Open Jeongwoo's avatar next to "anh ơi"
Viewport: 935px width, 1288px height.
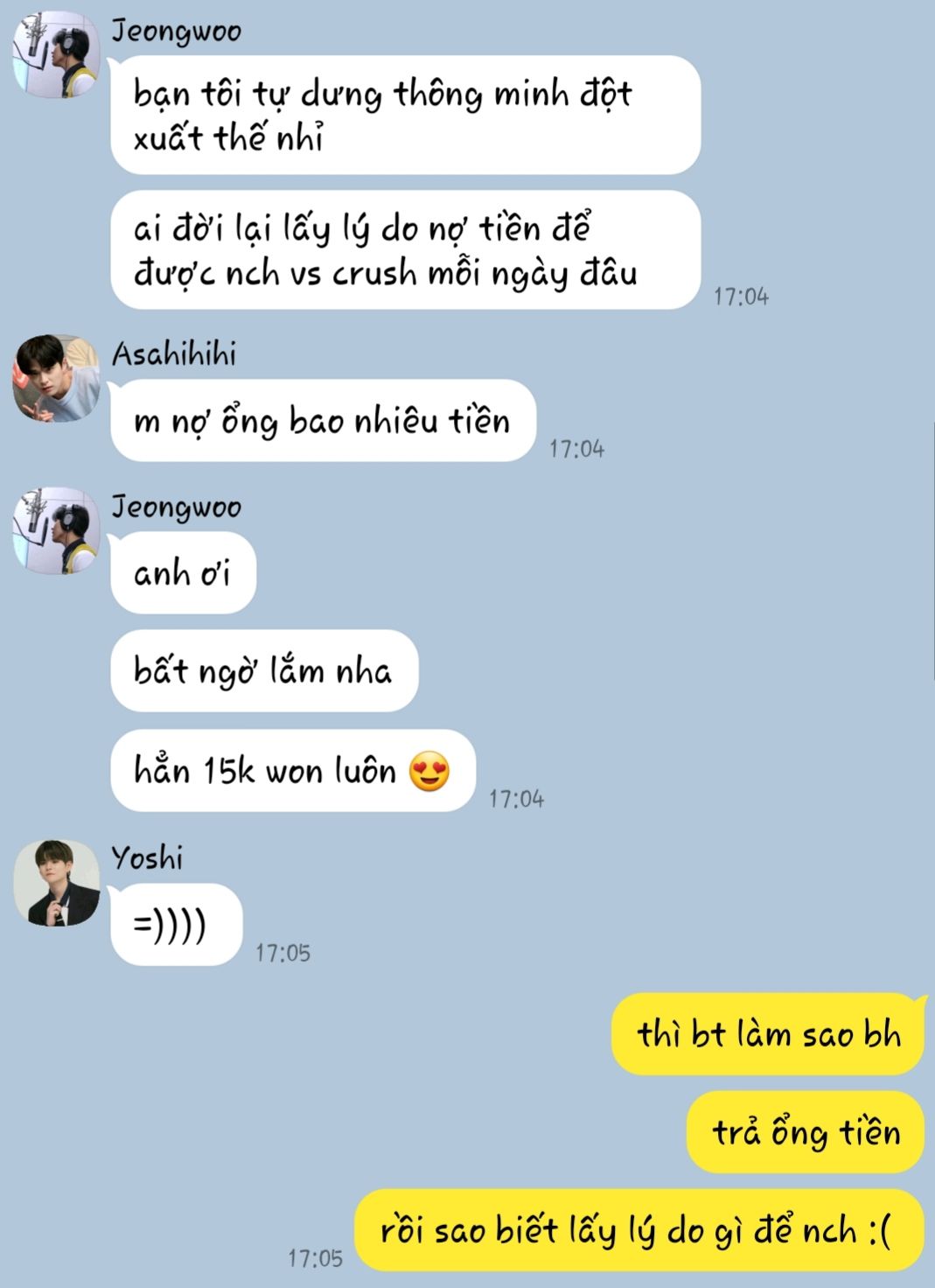[x=56, y=531]
